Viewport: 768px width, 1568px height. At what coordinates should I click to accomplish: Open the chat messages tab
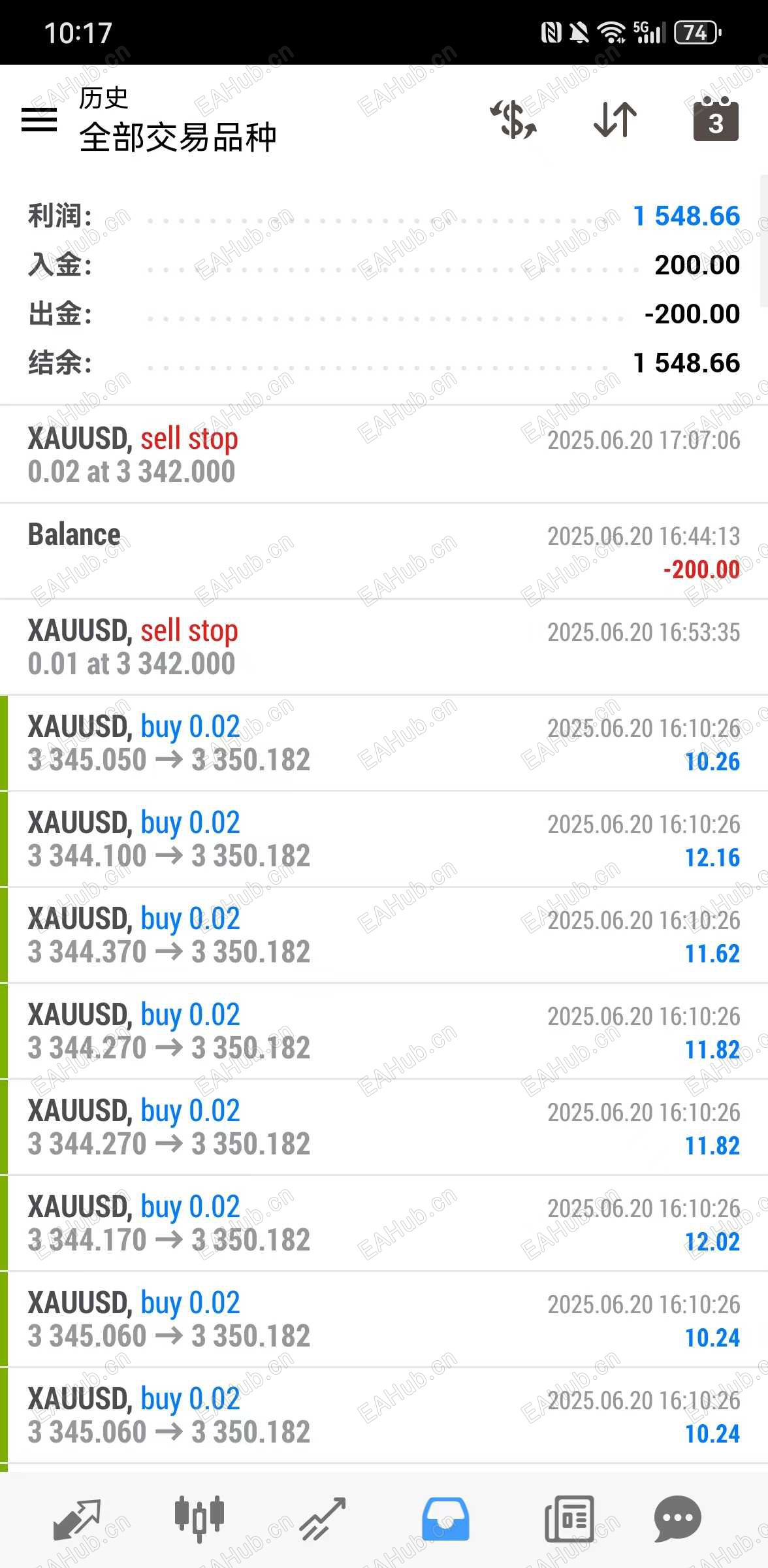(677, 1519)
